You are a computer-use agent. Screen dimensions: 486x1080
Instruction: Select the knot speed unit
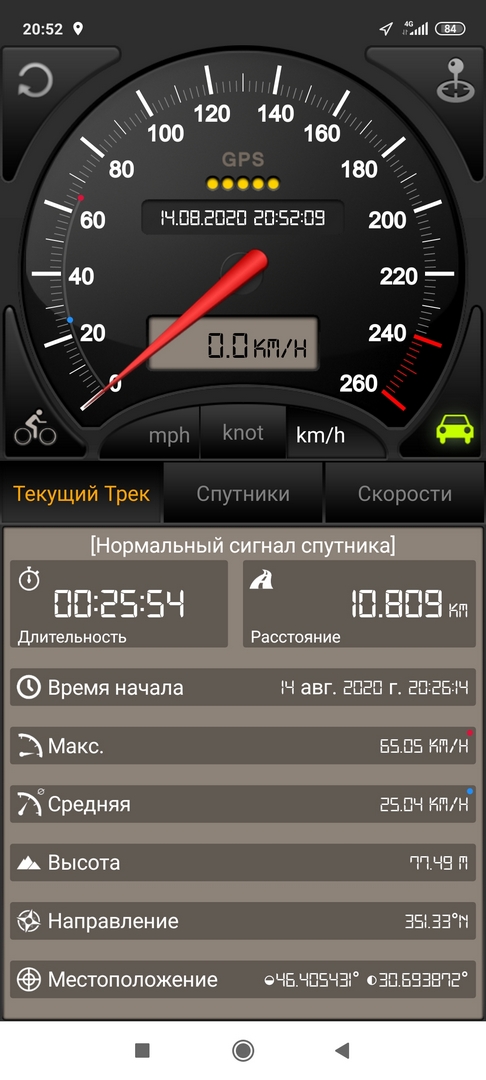click(243, 433)
